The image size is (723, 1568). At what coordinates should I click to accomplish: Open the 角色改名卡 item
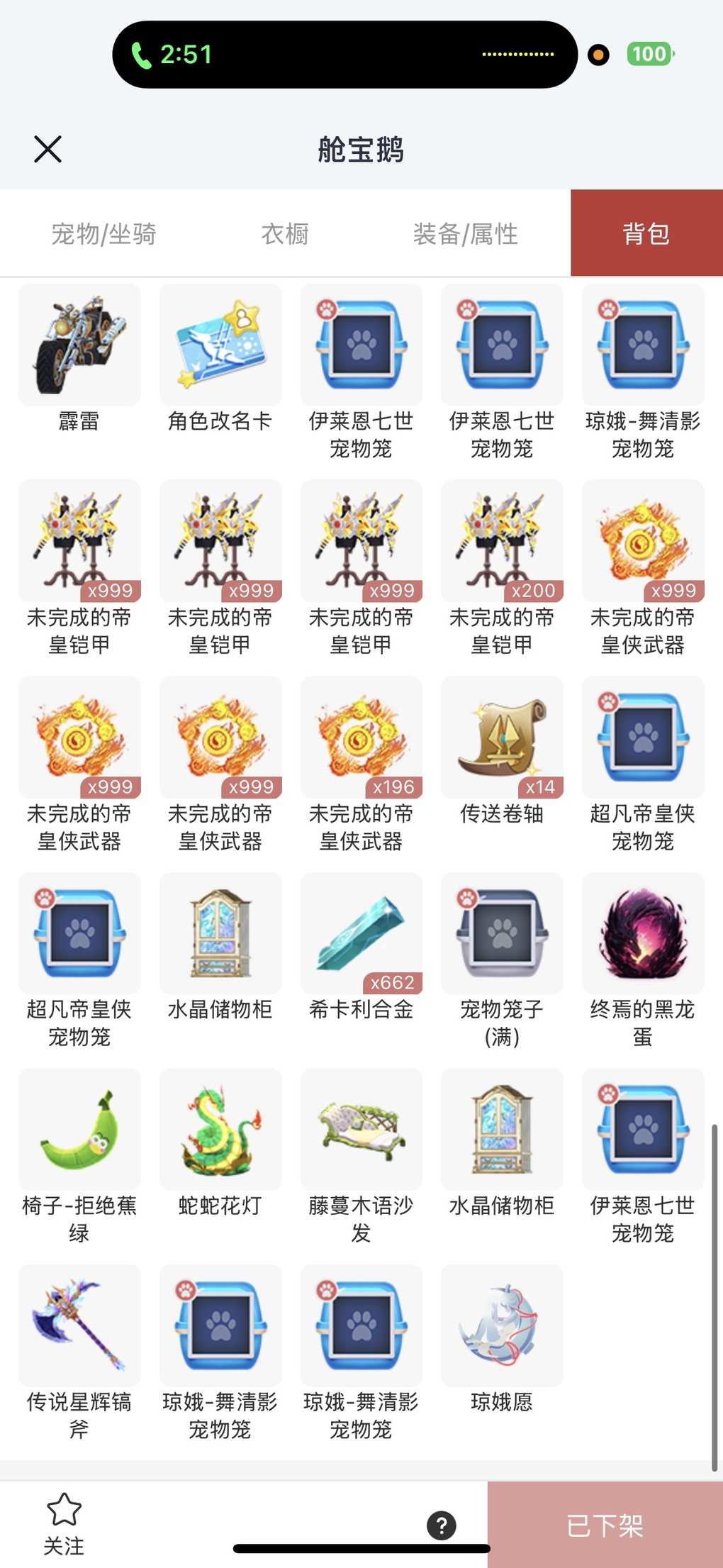click(x=220, y=346)
